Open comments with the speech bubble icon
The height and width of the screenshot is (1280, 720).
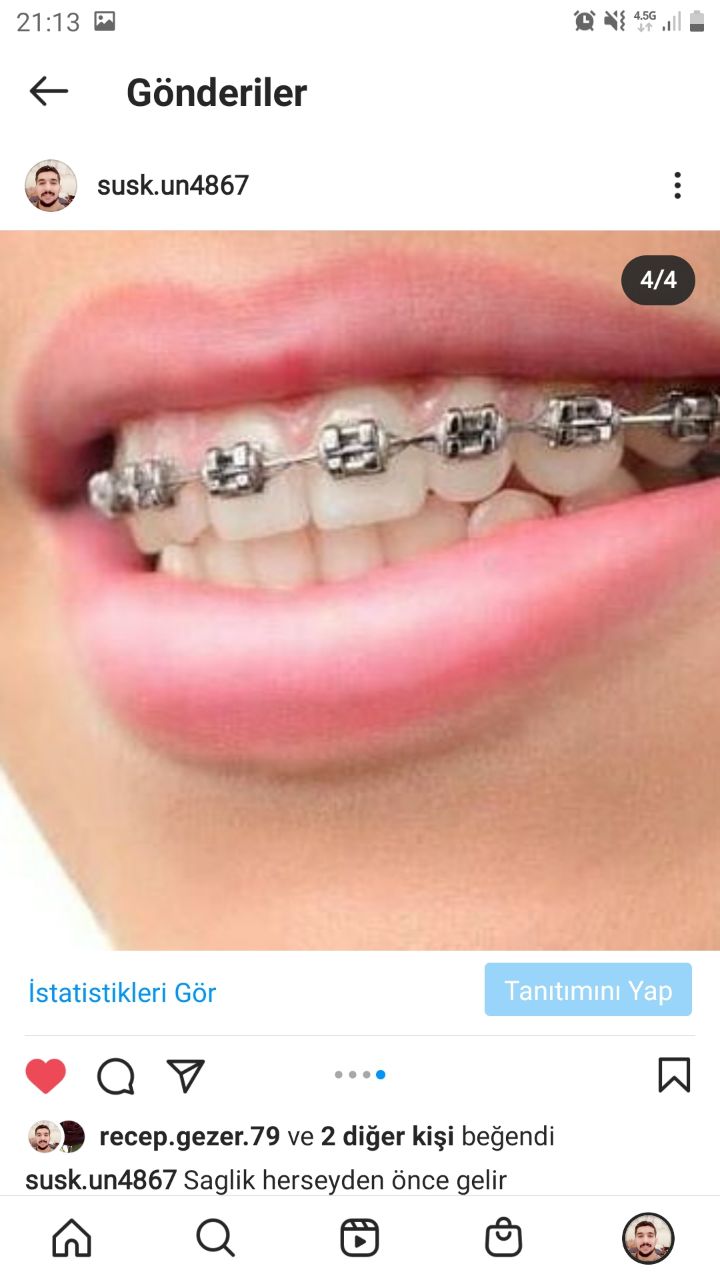116,1076
